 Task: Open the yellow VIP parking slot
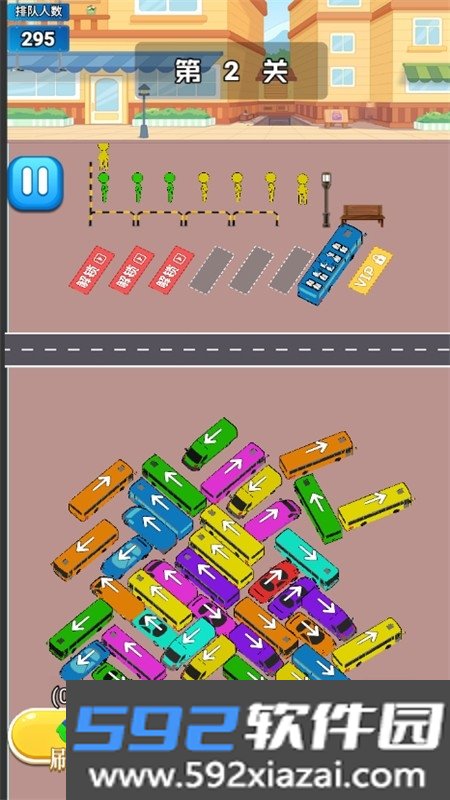(x=370, y=270)
